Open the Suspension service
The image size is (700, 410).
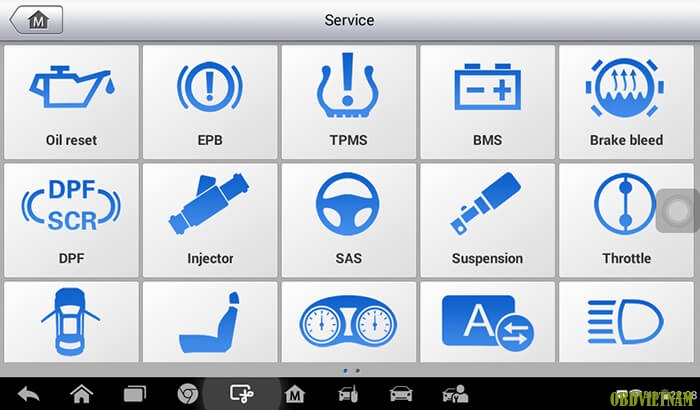pyautogui.click(x=487, y=216)
